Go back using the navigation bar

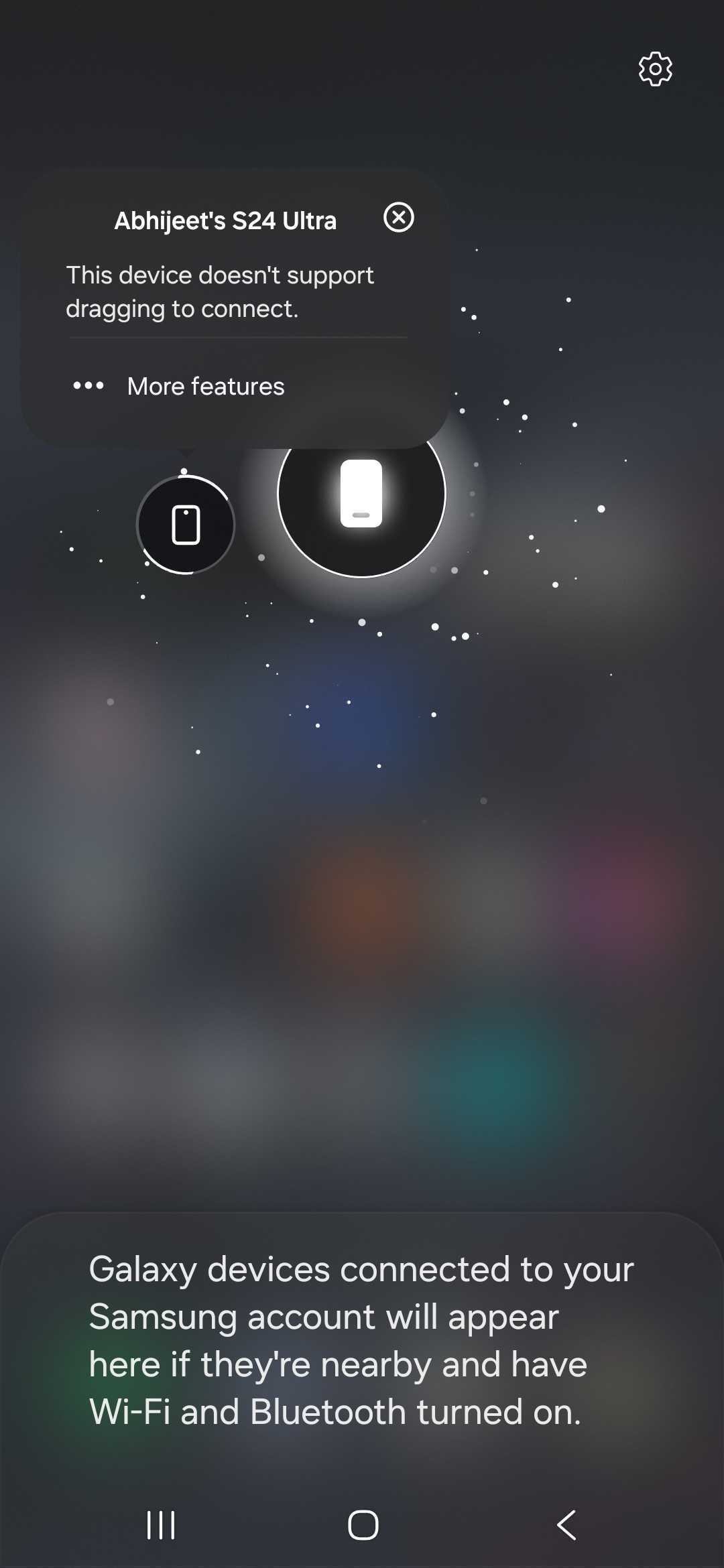566,1526
